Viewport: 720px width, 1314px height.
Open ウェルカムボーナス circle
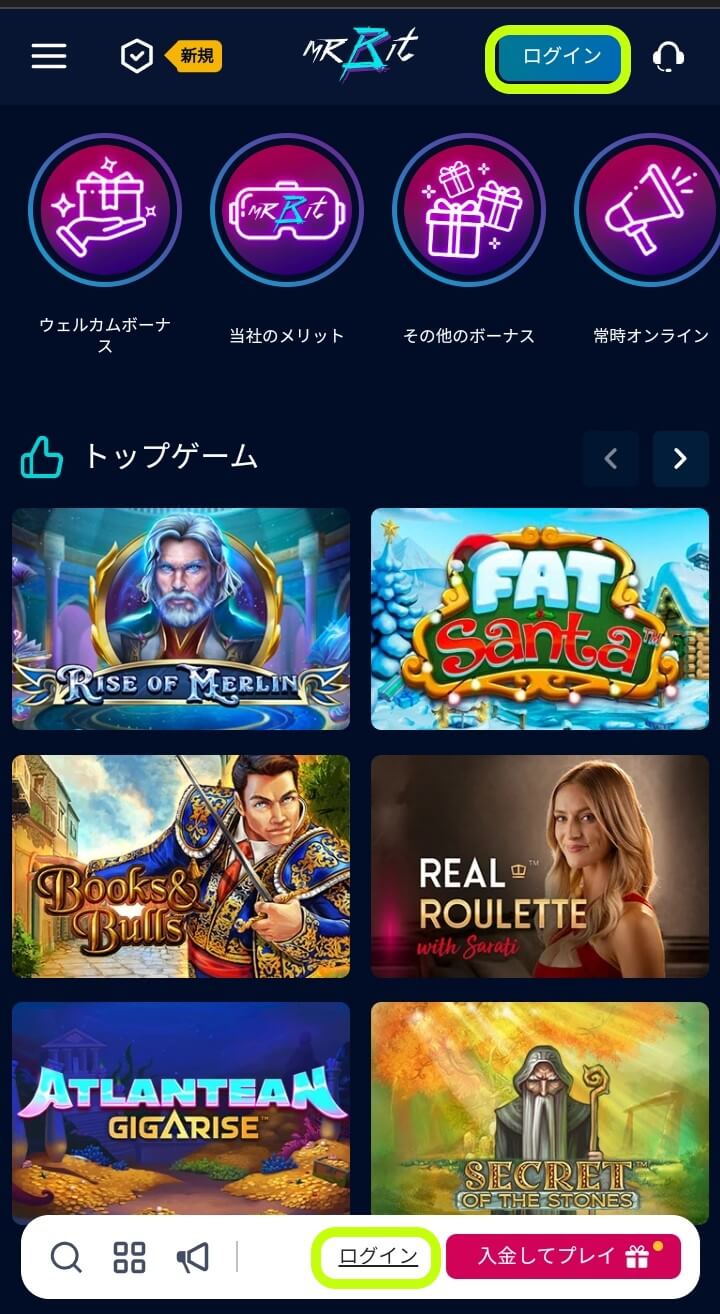point(105,210)
